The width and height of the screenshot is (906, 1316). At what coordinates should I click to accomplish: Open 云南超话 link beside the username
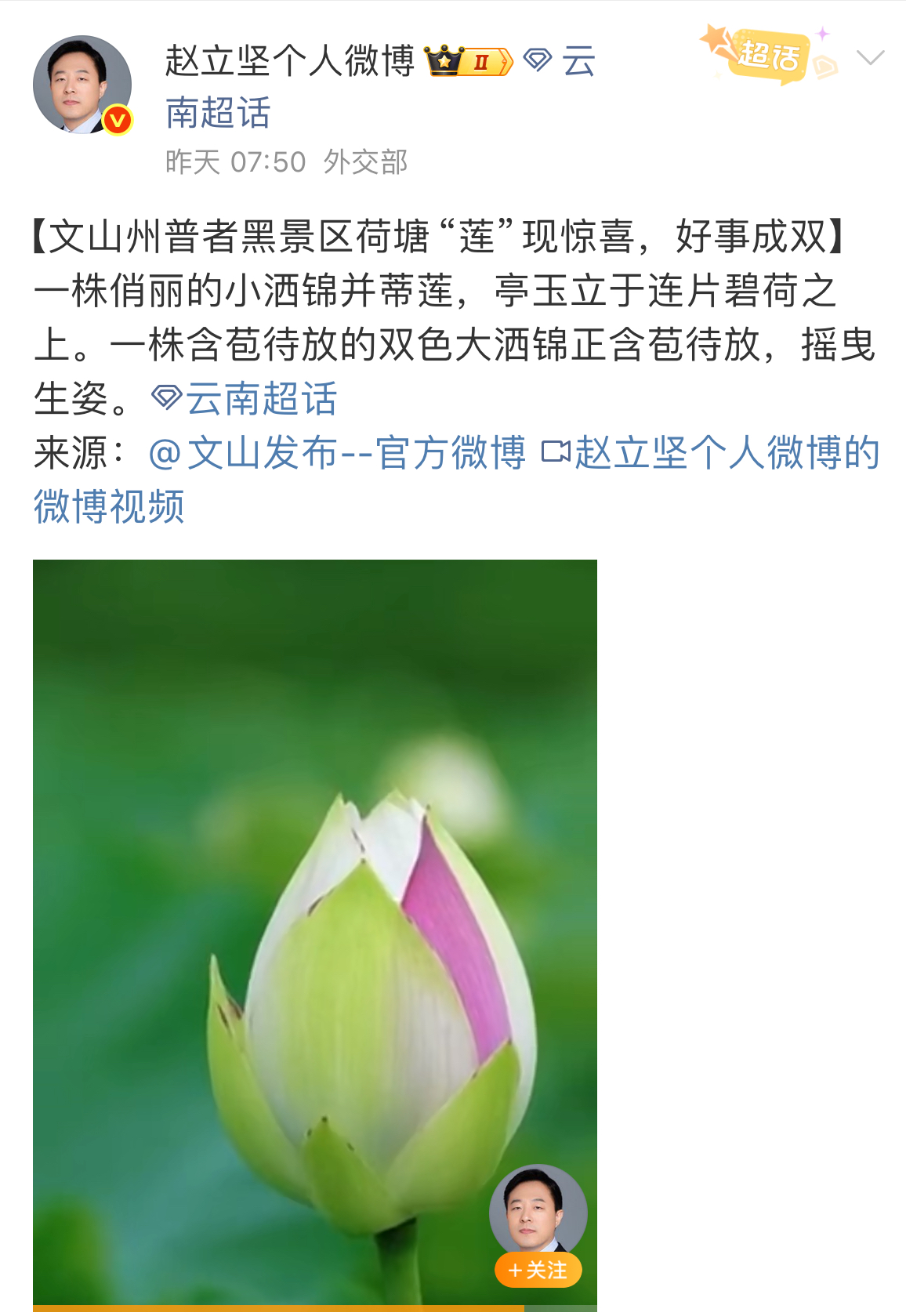218,112
